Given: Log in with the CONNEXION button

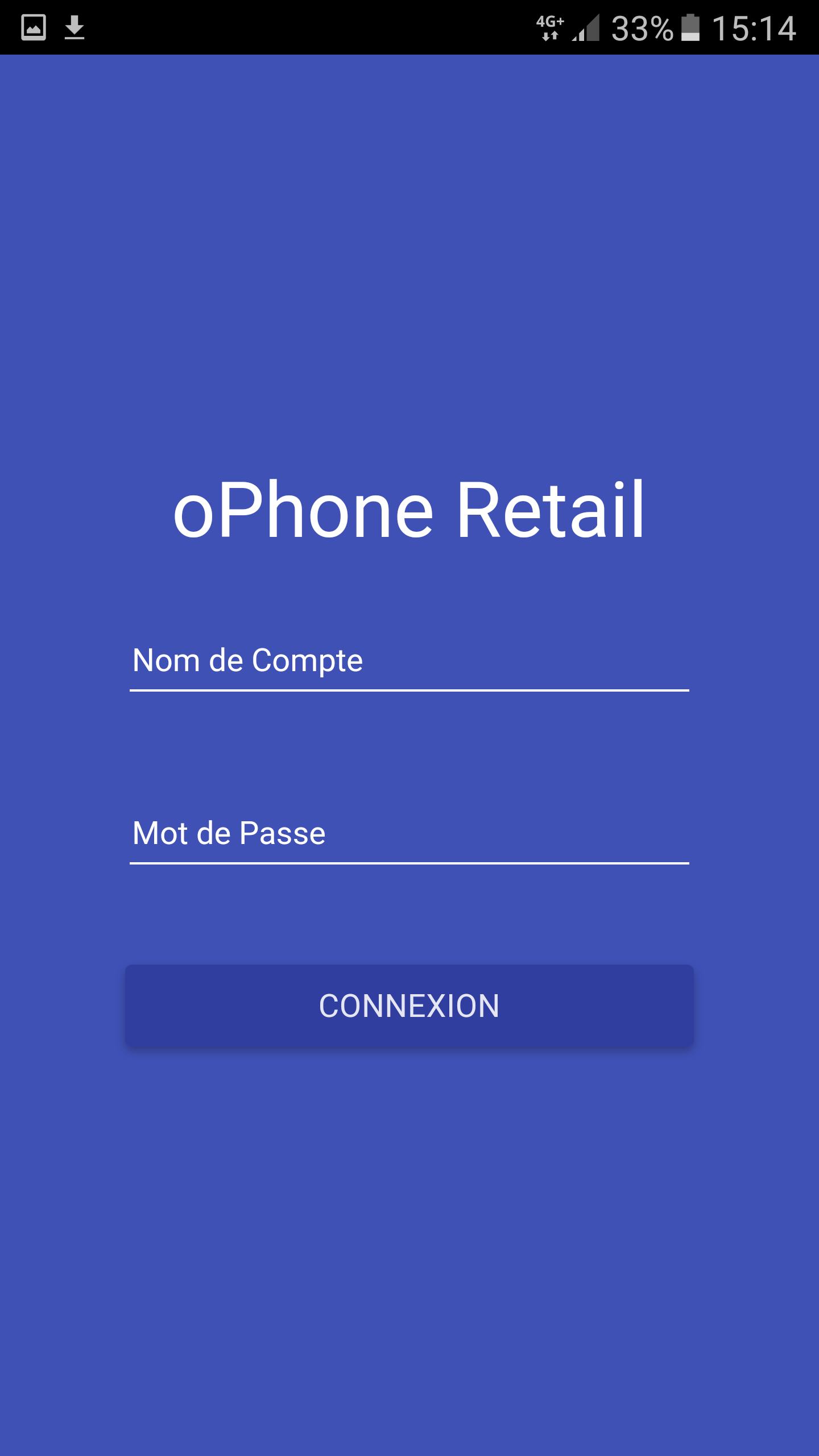Looking at the screenshot, I should point(409,1006).
